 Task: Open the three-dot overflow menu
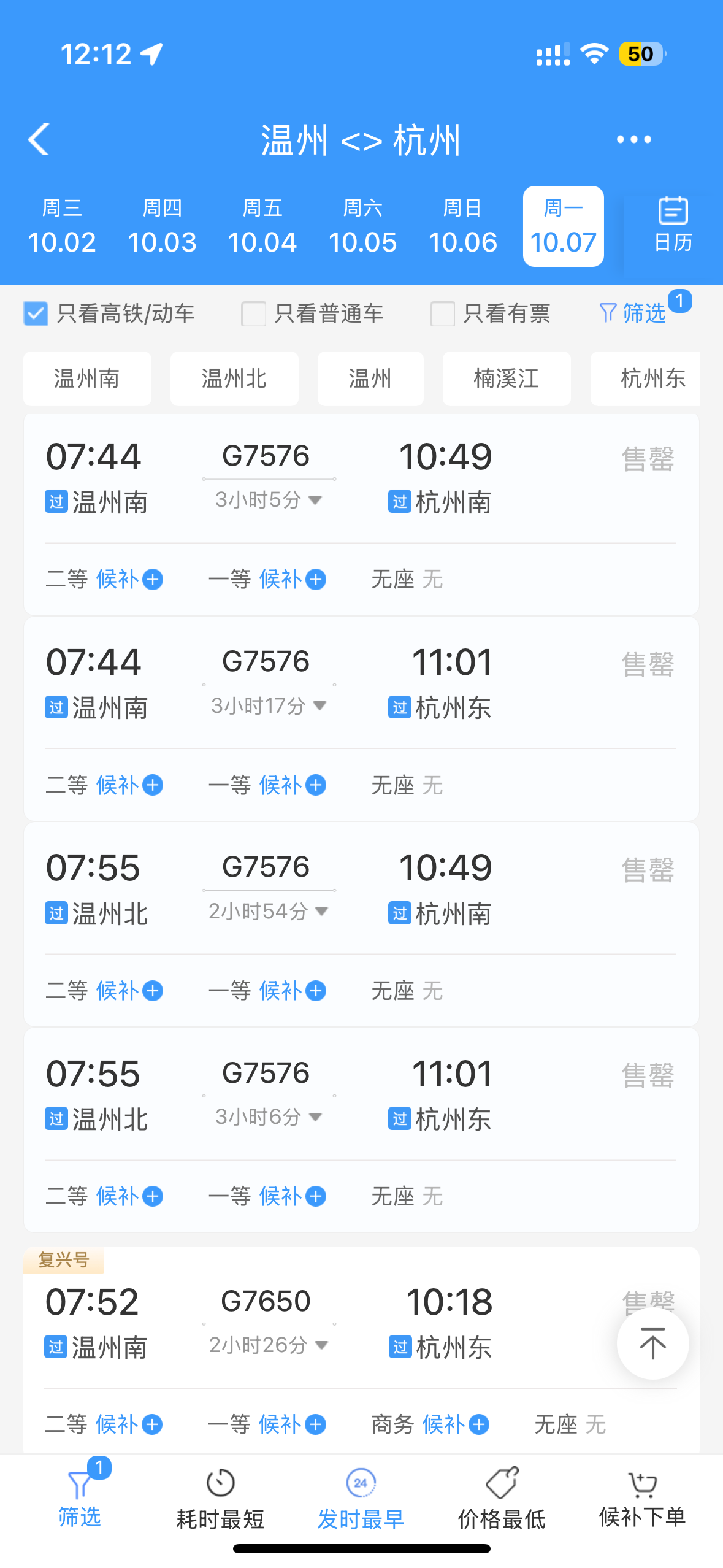point(633,140)
